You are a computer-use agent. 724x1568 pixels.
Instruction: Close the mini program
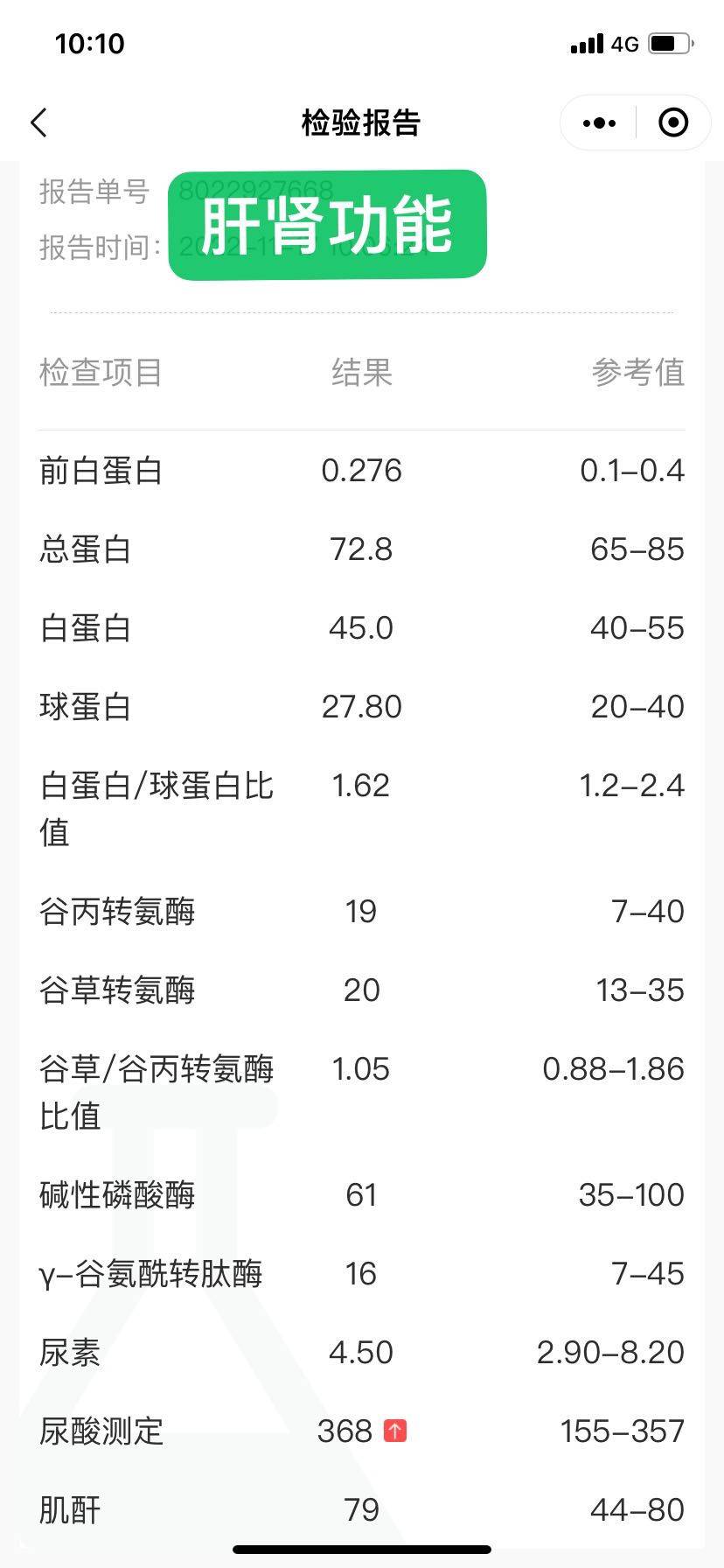[x=672, y=123]
